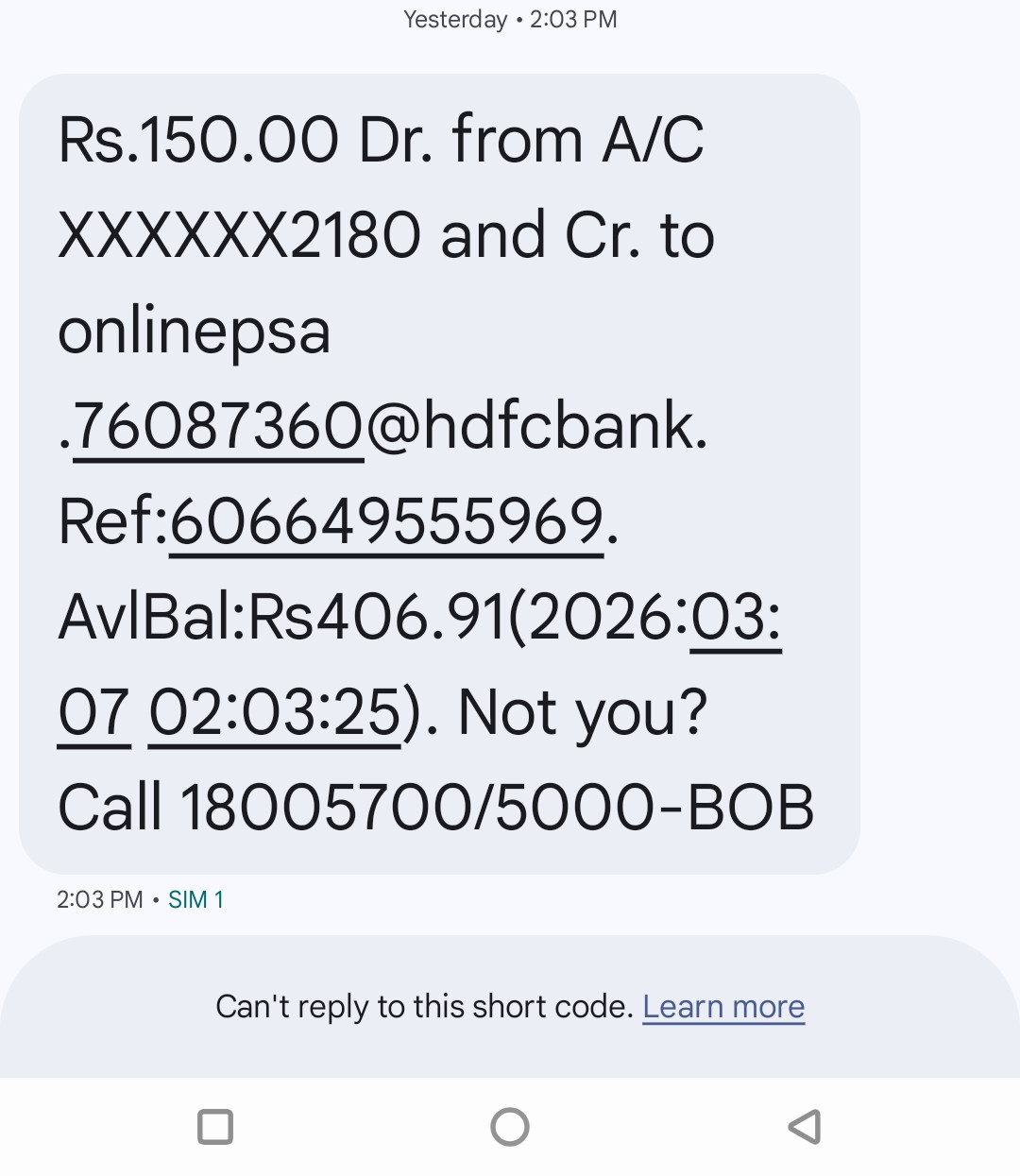Open recent apps
Screen dimensions: 1020x1176
215,1127
